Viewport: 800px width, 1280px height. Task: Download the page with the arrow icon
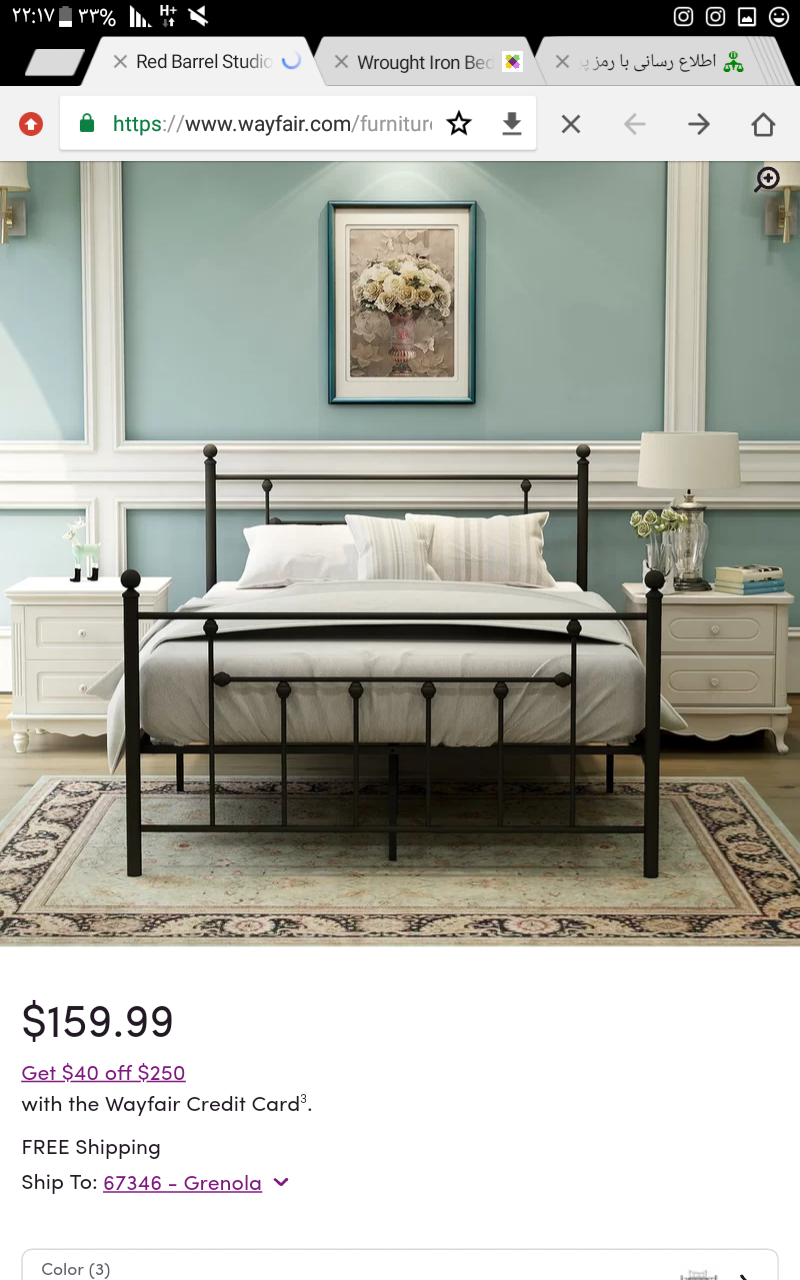tap(512, 124)
